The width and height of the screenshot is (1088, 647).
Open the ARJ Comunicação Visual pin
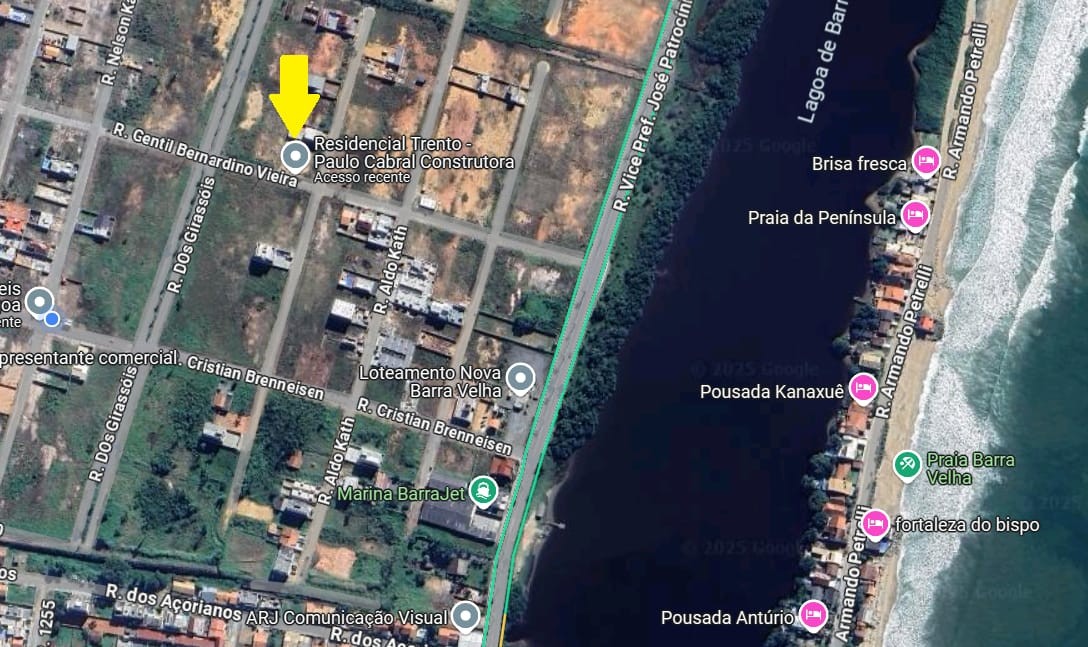coord(466,614)
